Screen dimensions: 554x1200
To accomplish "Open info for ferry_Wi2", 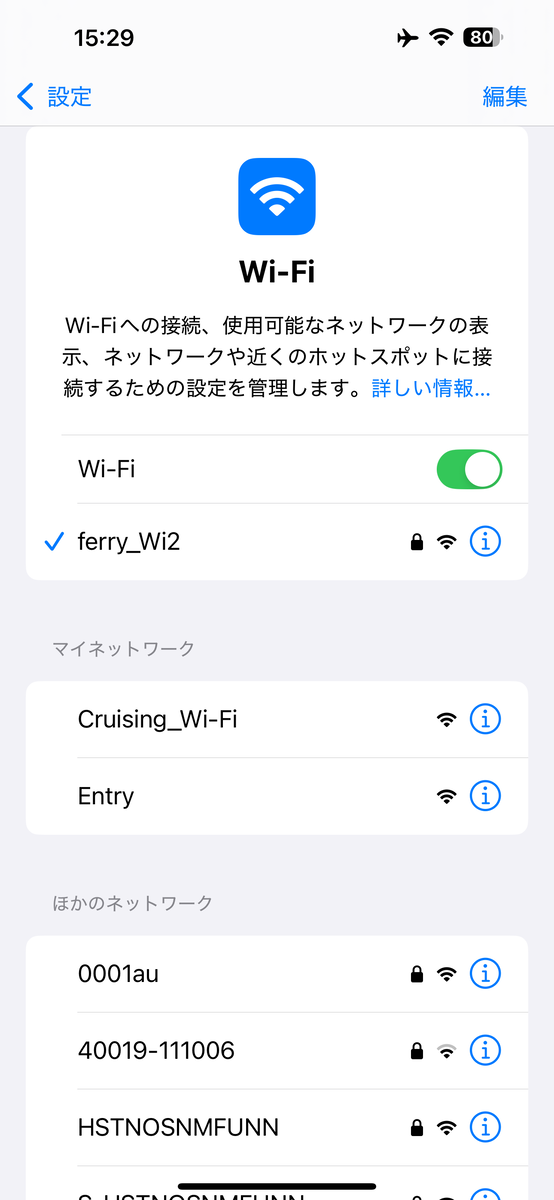I will click(485, 542).
